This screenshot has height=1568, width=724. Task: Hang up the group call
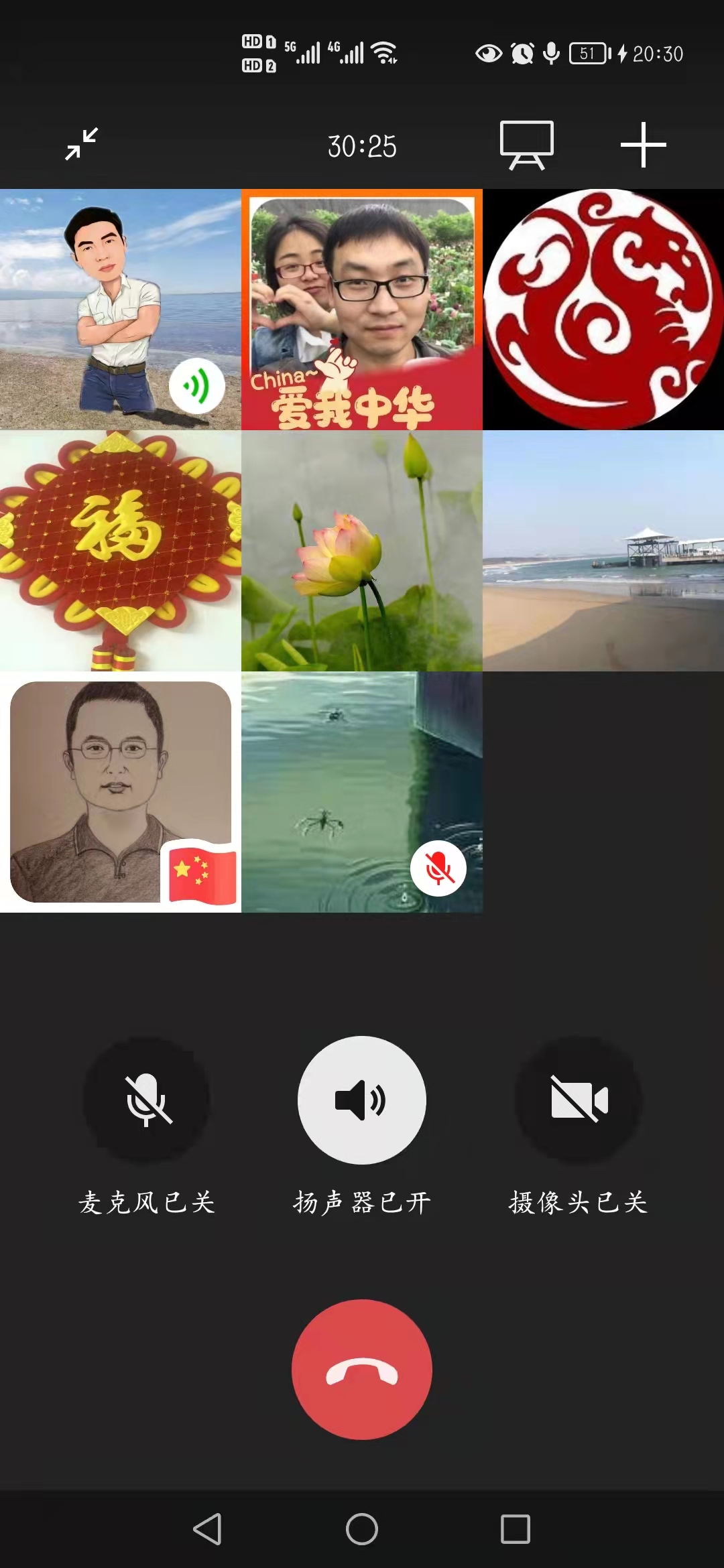[x=362, y=1369]
